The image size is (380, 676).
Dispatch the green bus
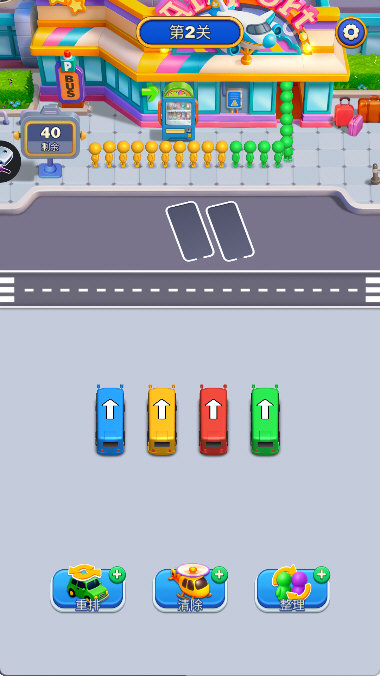tap(265, 419)
